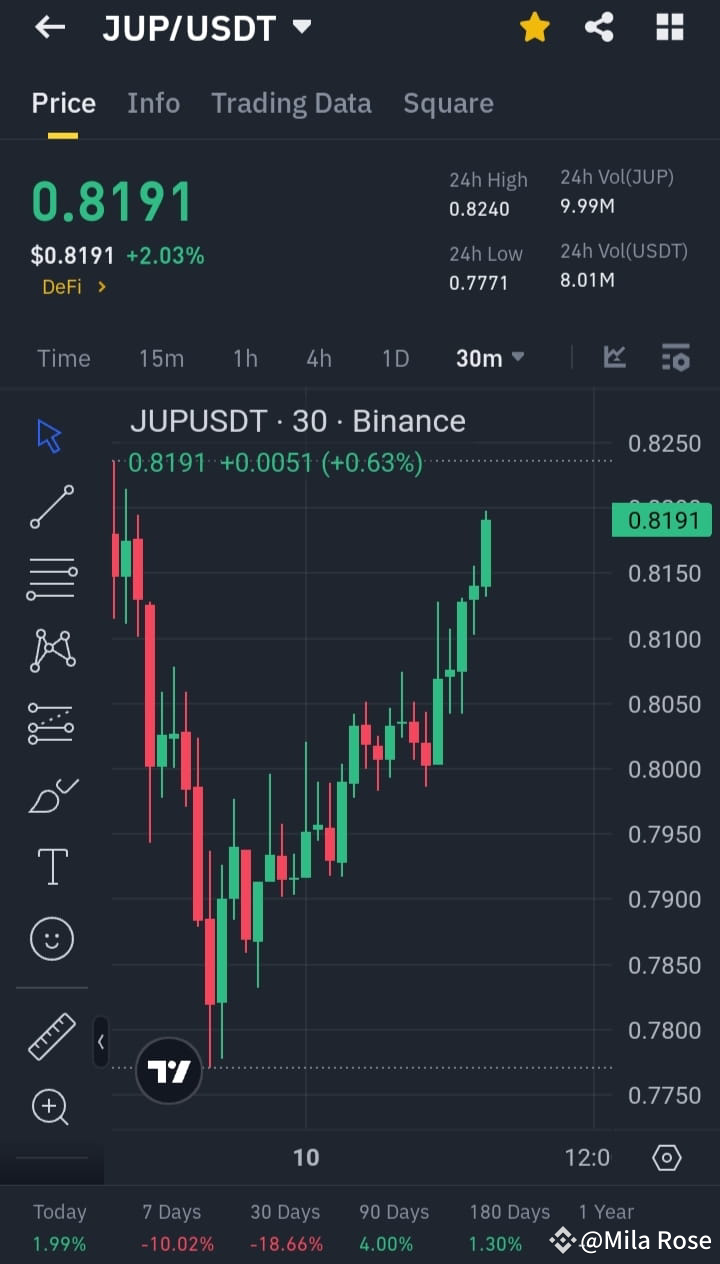The width and height of the screenshot is (720, 1264).
Task: Toggle the favorite star for JUP/USDT
Action: [x=535, y=27]
